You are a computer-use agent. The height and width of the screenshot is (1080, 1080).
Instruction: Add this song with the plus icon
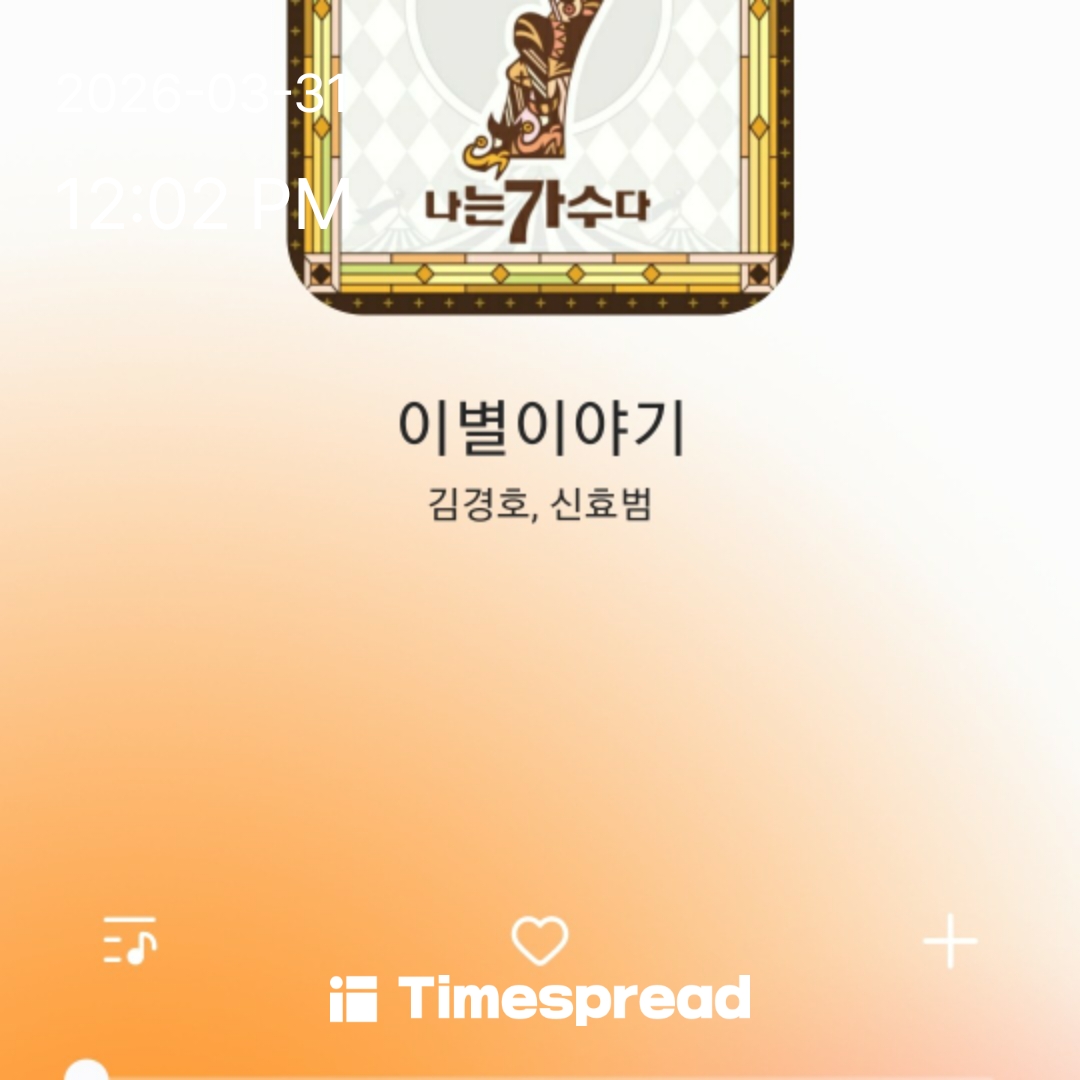[950, 942]
